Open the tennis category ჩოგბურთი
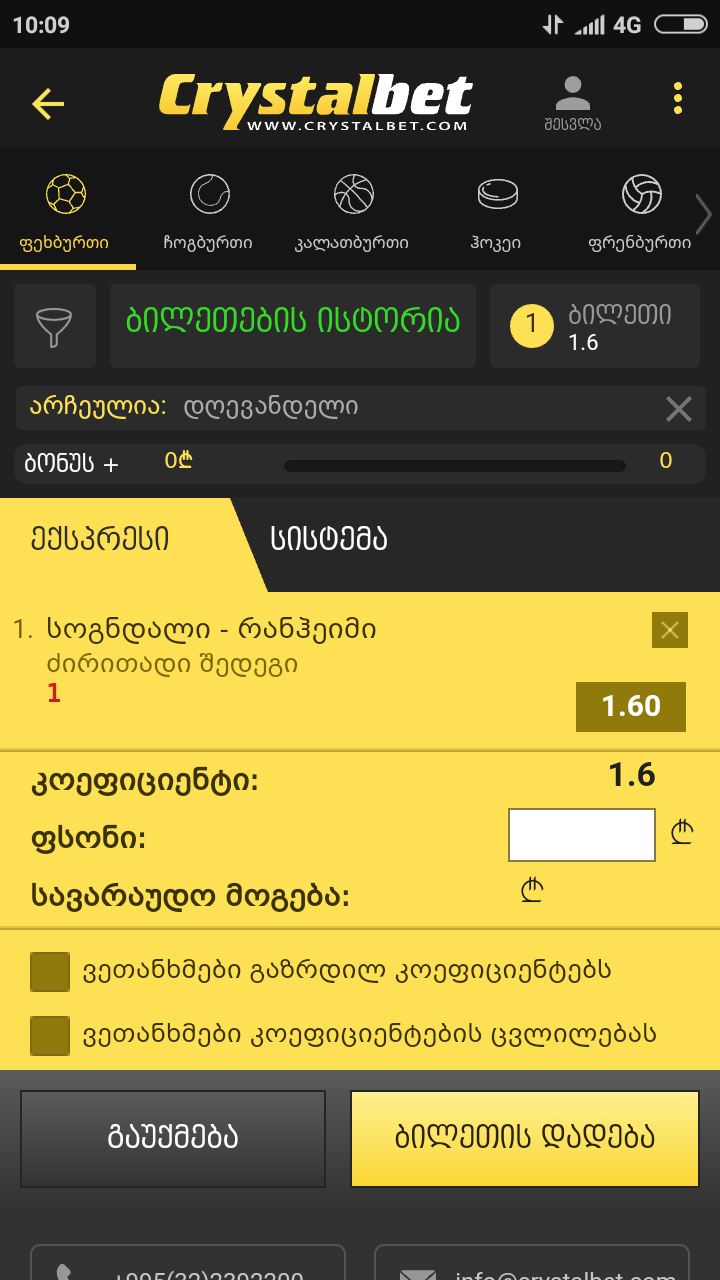The height and width of the screenshot is (1280, 720). [x=209, y=195]
